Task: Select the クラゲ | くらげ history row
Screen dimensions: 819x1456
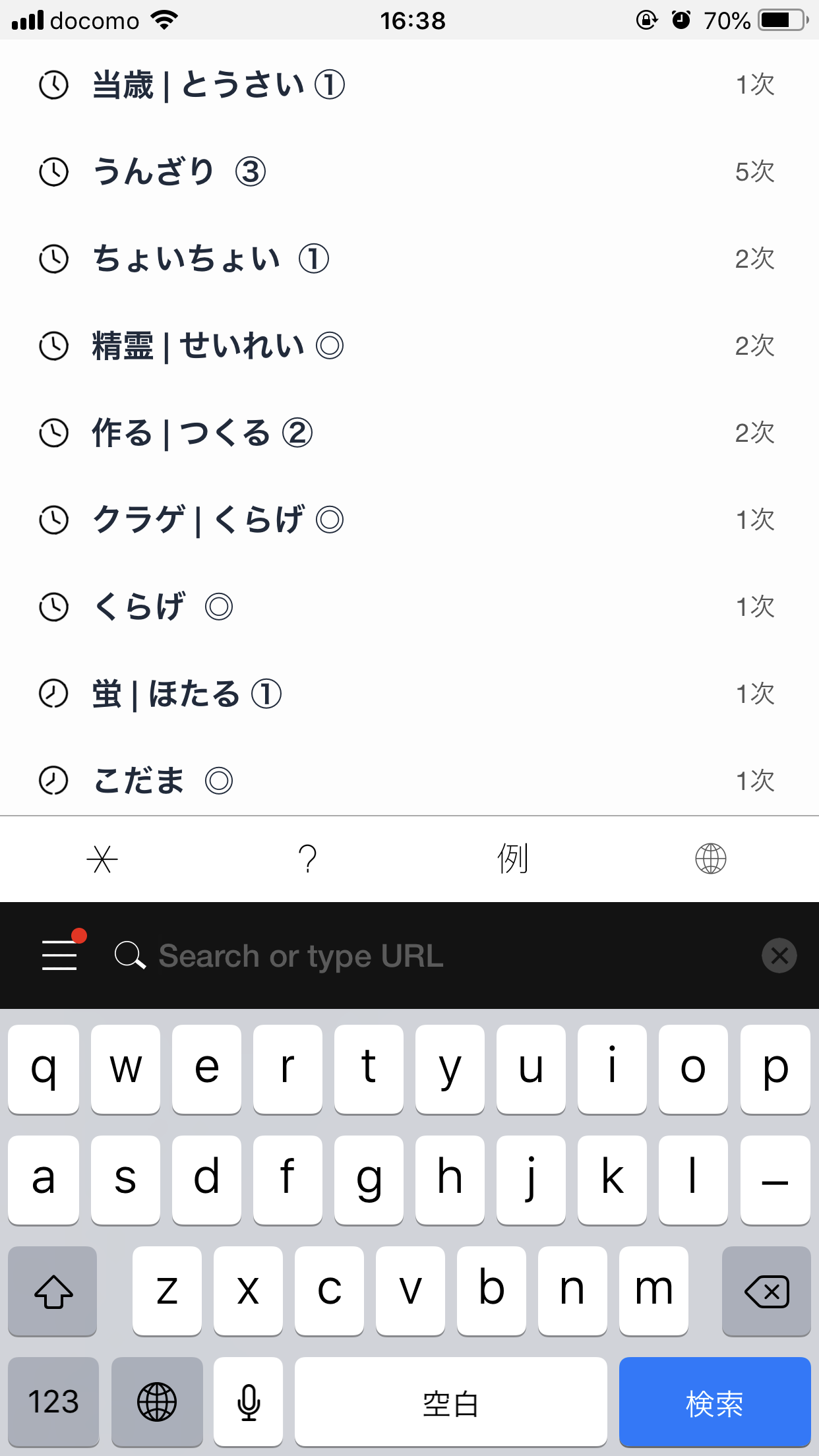Action: point(409,520)
